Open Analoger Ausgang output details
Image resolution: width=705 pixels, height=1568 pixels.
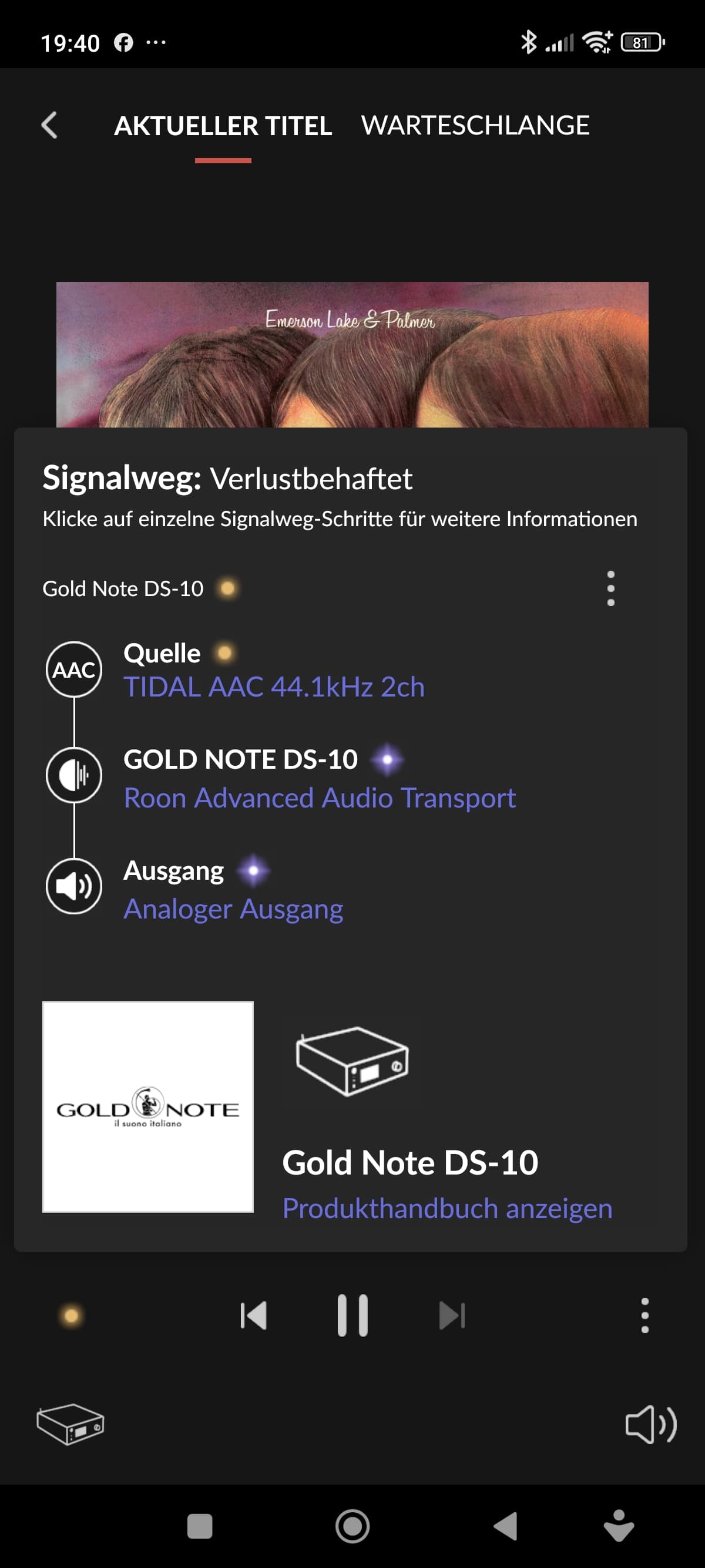pyautogui.click(x=233, y=910)
